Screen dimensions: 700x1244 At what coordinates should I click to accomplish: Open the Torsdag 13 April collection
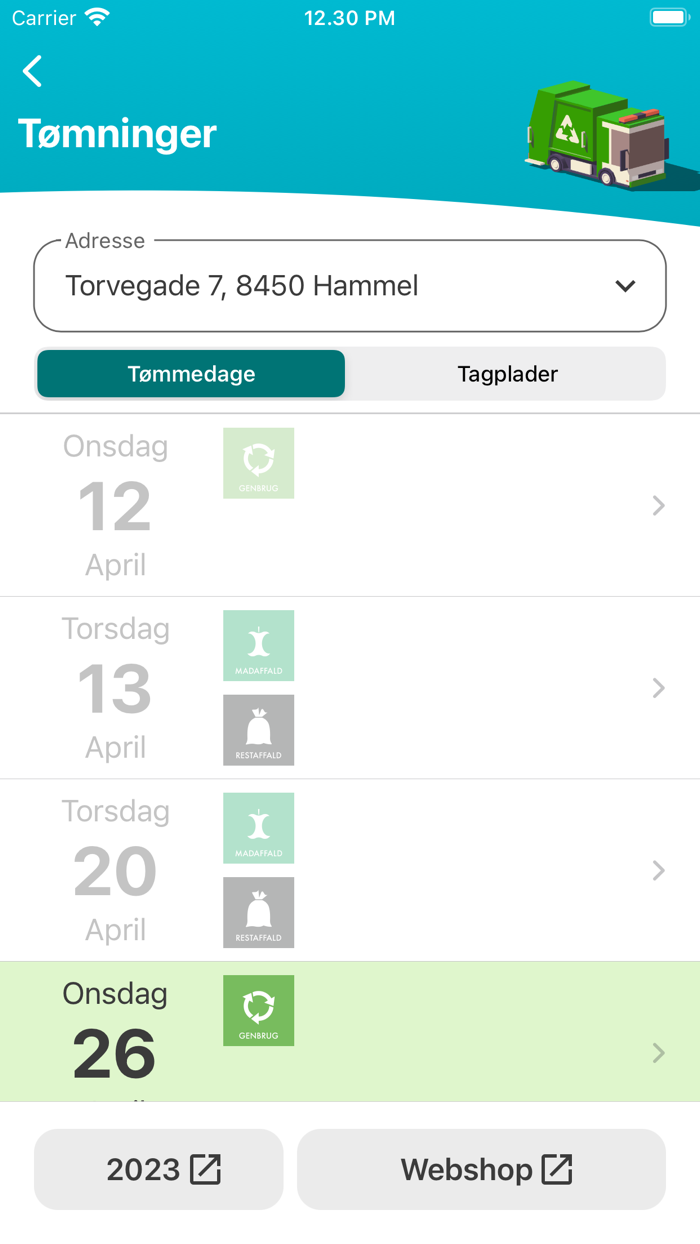pyautogui.click(x=350, y=688)
